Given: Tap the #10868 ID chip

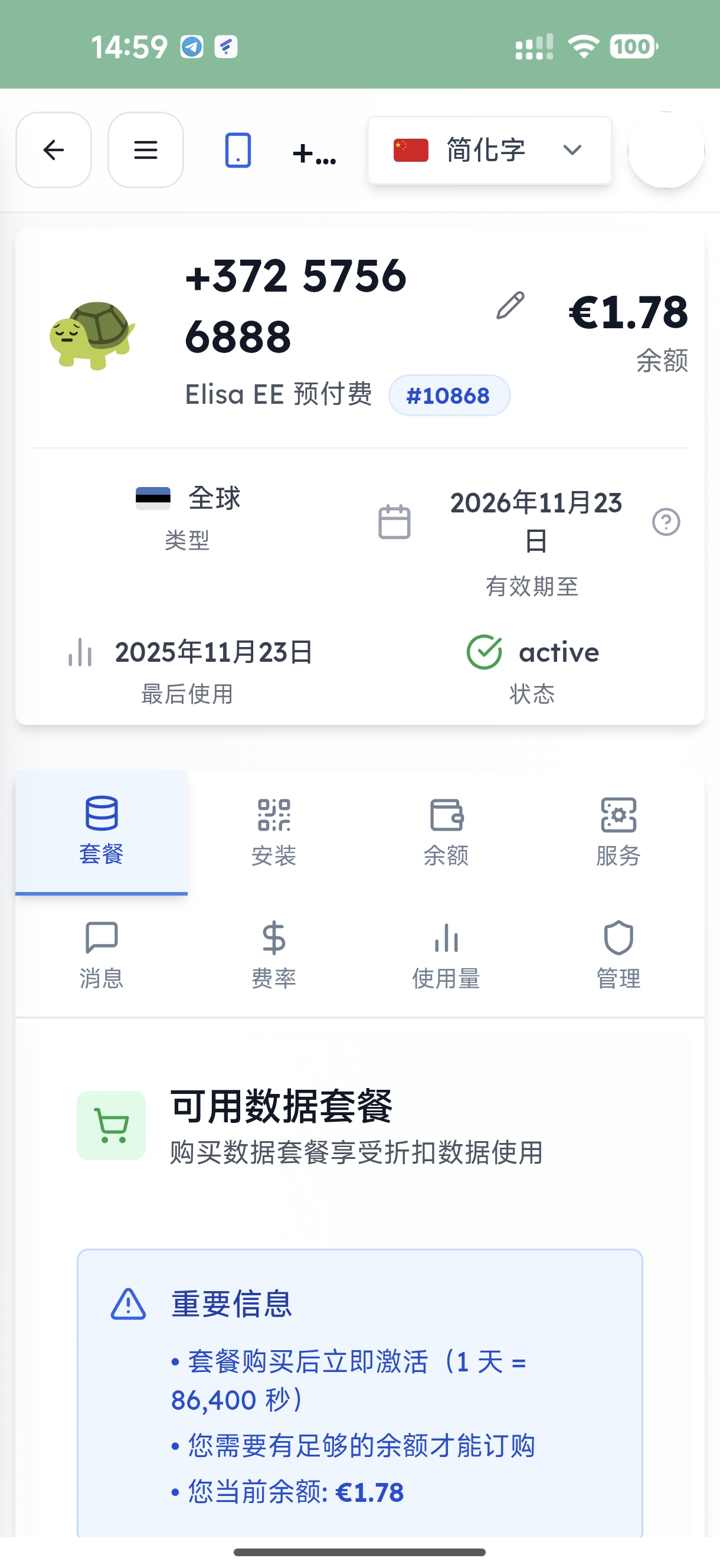Looking at the screenshot, I should tap(449, 396).
